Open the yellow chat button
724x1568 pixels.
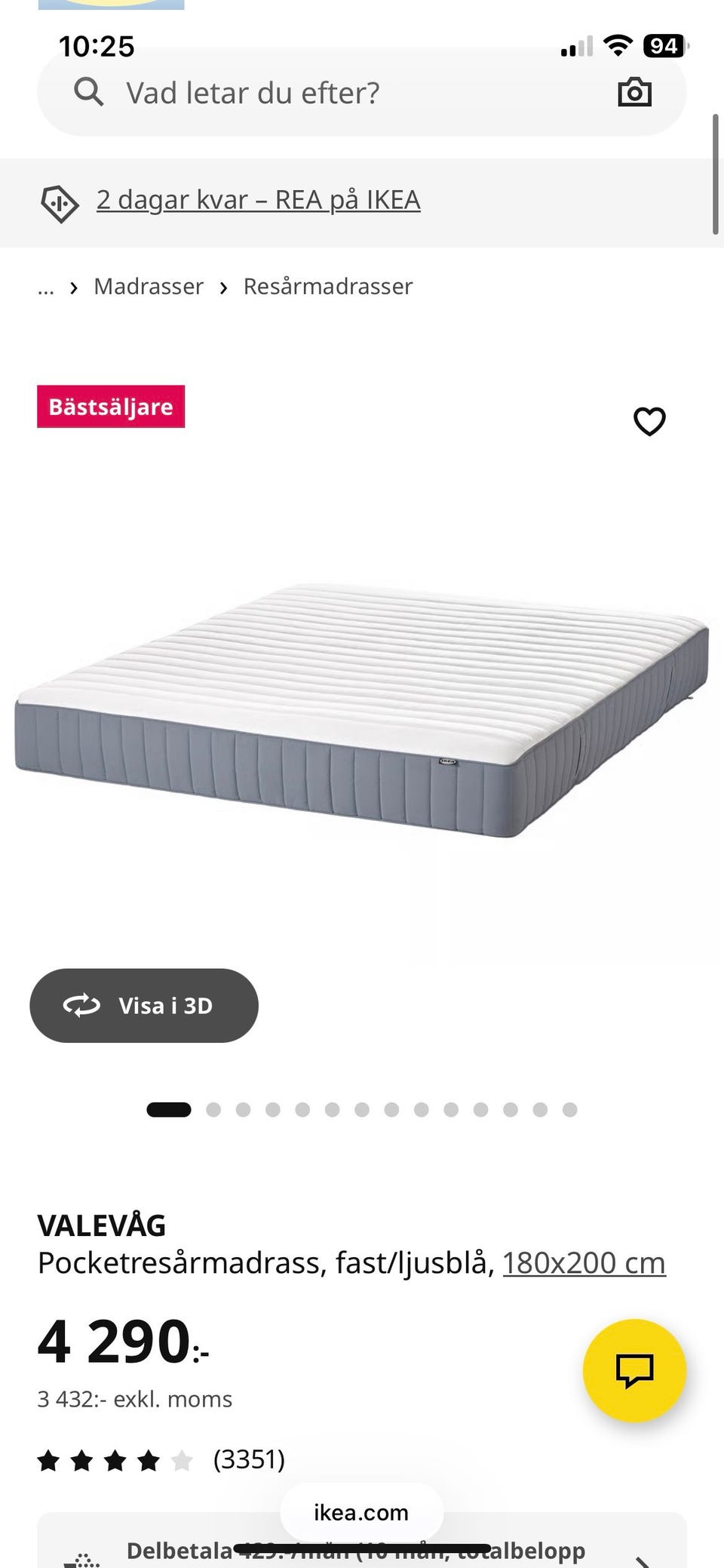point(634,1370)
